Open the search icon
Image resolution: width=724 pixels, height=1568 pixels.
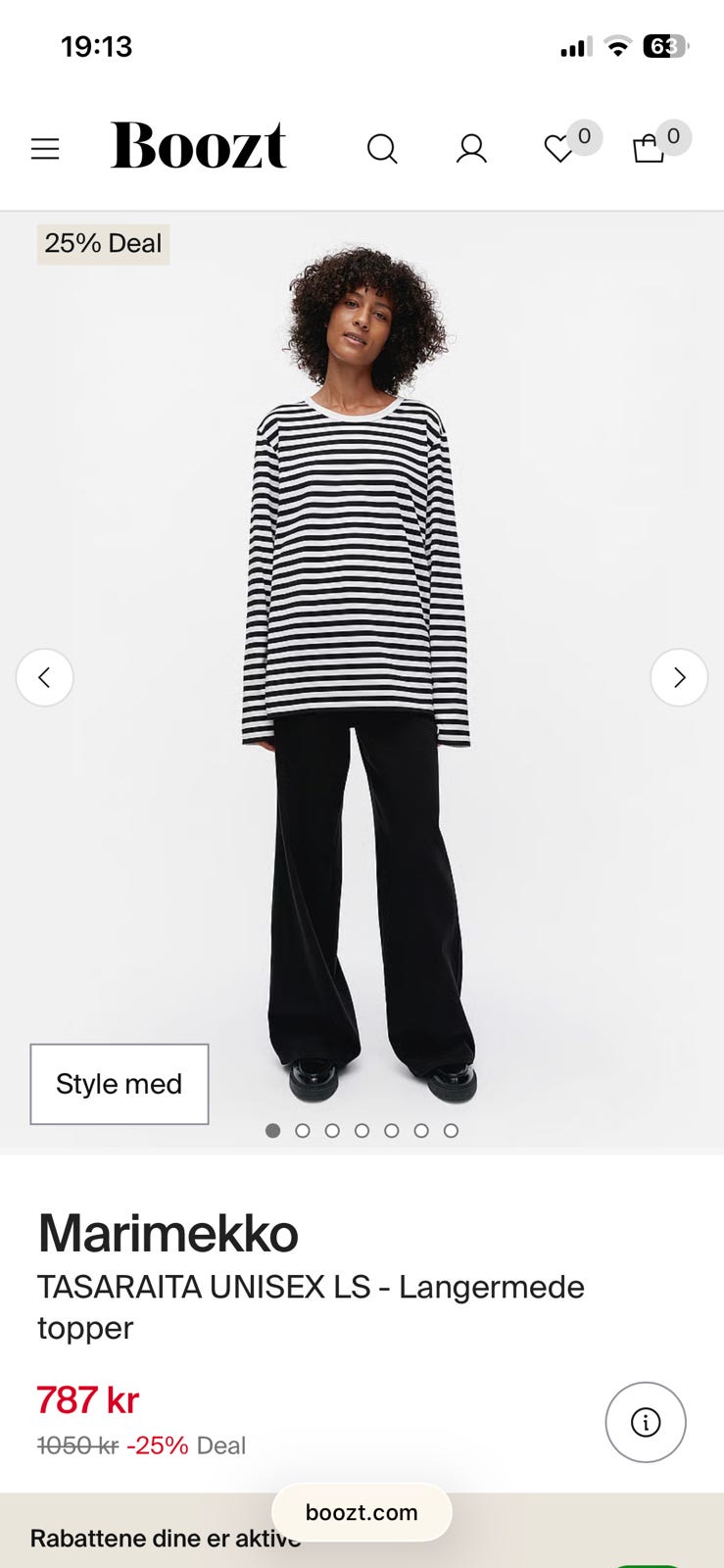382,149
